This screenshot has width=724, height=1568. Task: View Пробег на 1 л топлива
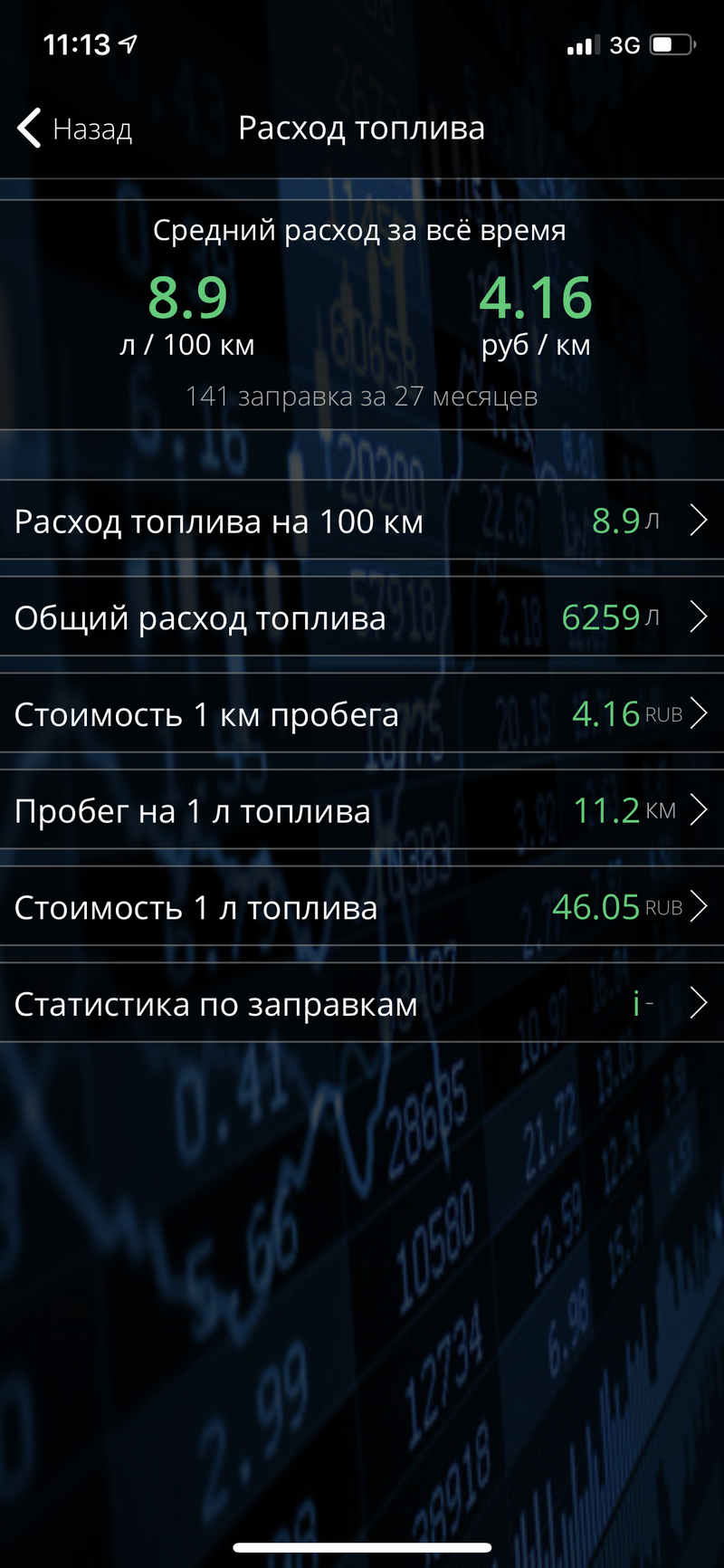pyautogui.click(x=362, y=810)
